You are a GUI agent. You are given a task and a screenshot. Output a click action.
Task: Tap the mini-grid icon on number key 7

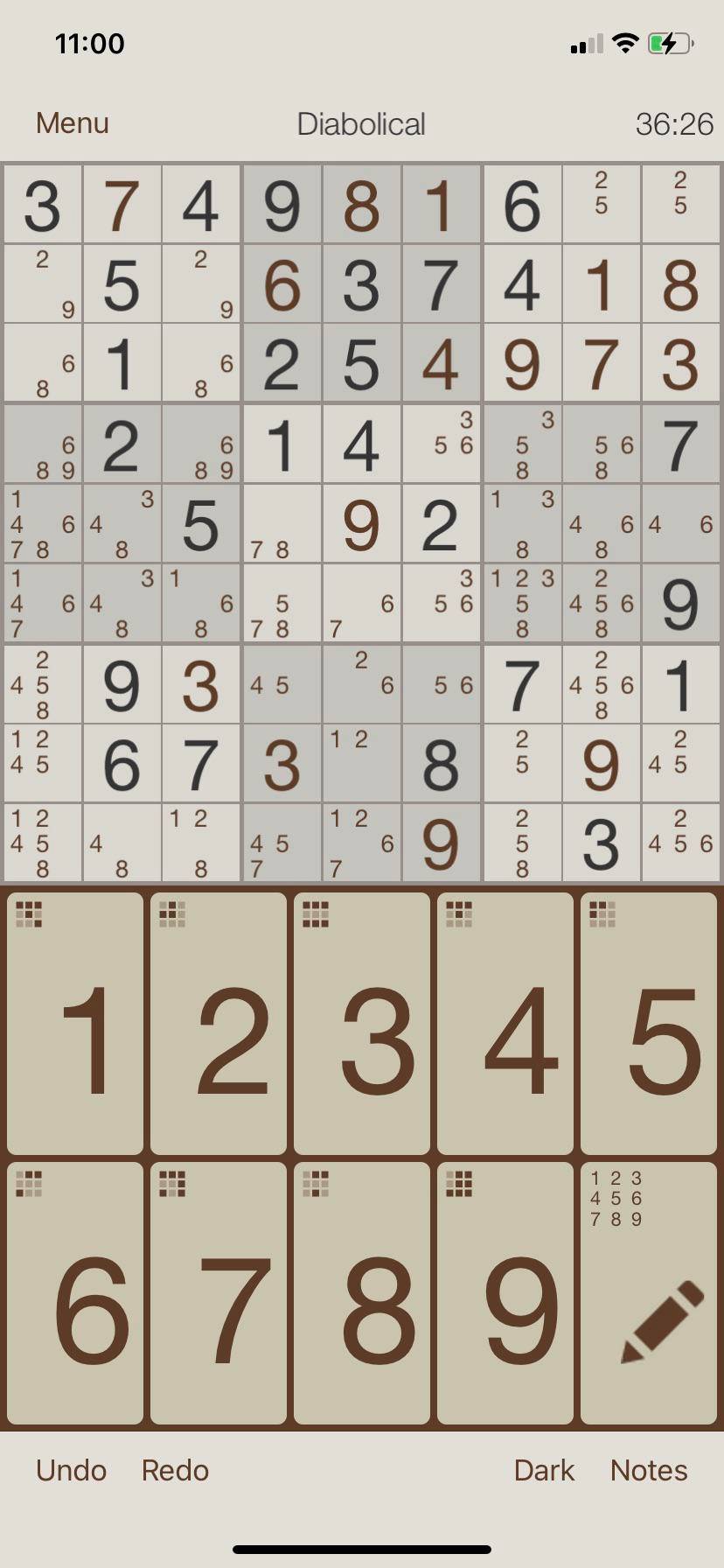click(x=172, y=1185)
